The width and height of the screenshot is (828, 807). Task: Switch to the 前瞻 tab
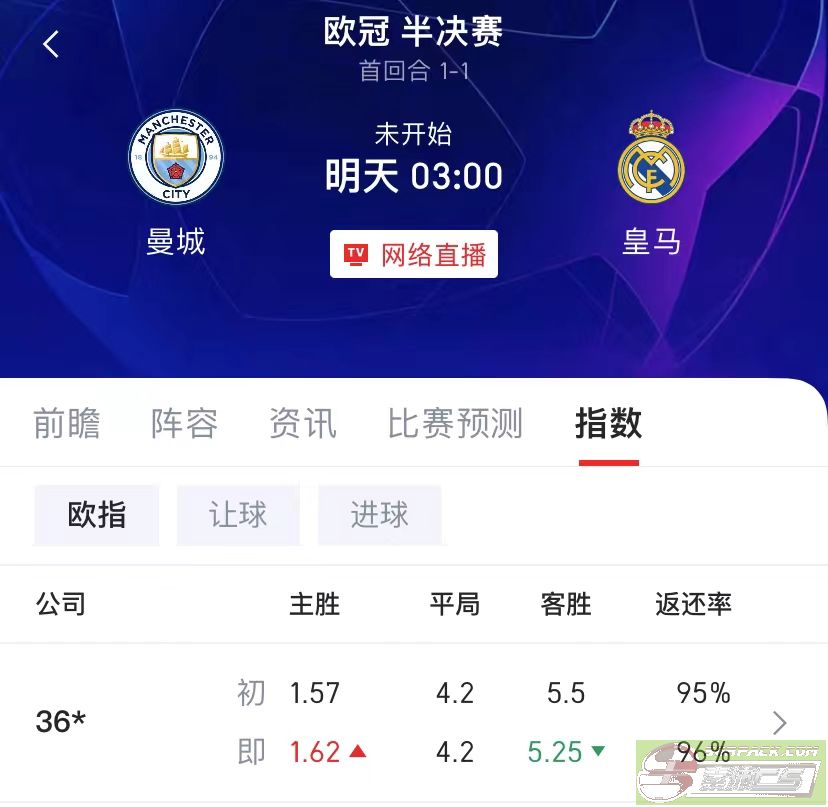tap(67, 424)
